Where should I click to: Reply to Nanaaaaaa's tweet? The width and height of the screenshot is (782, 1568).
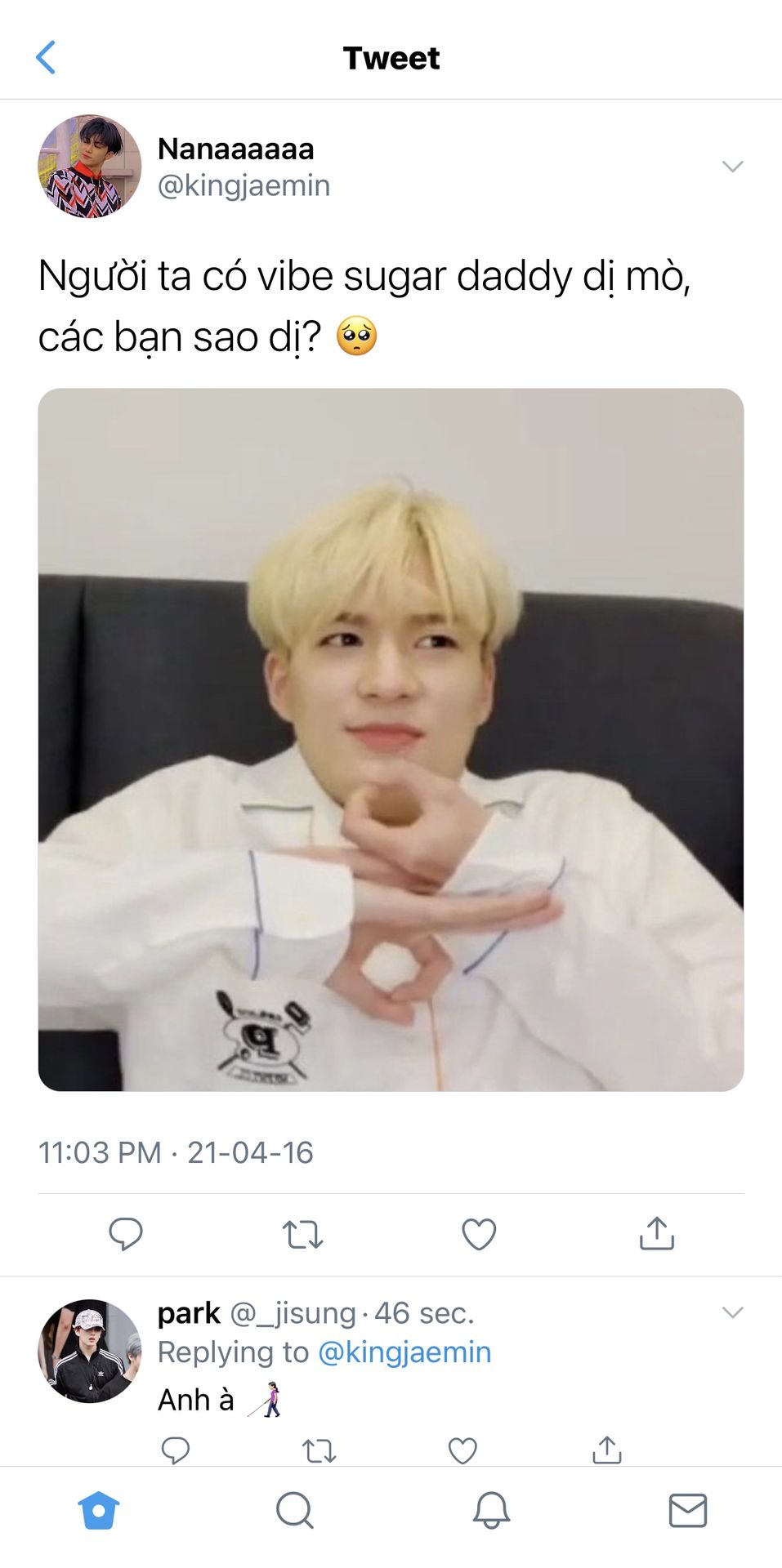(126, 1233)
